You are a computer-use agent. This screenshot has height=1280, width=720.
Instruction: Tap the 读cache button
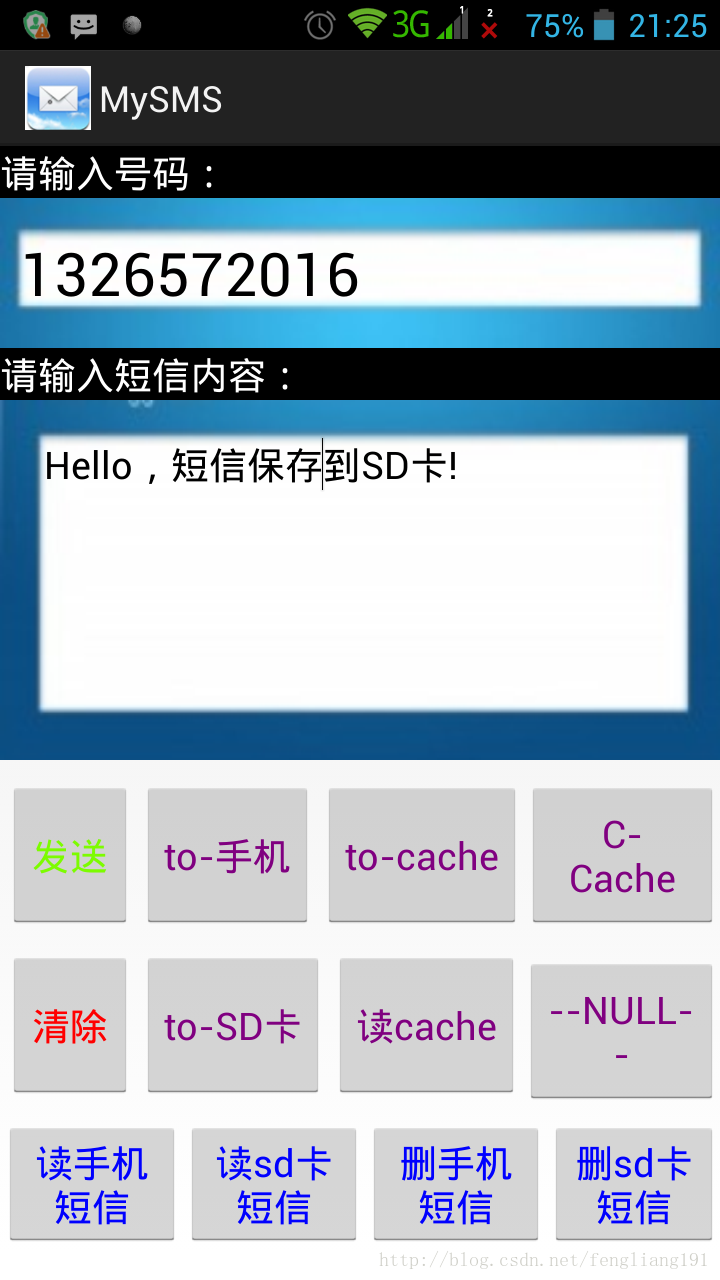(426, 1026)
